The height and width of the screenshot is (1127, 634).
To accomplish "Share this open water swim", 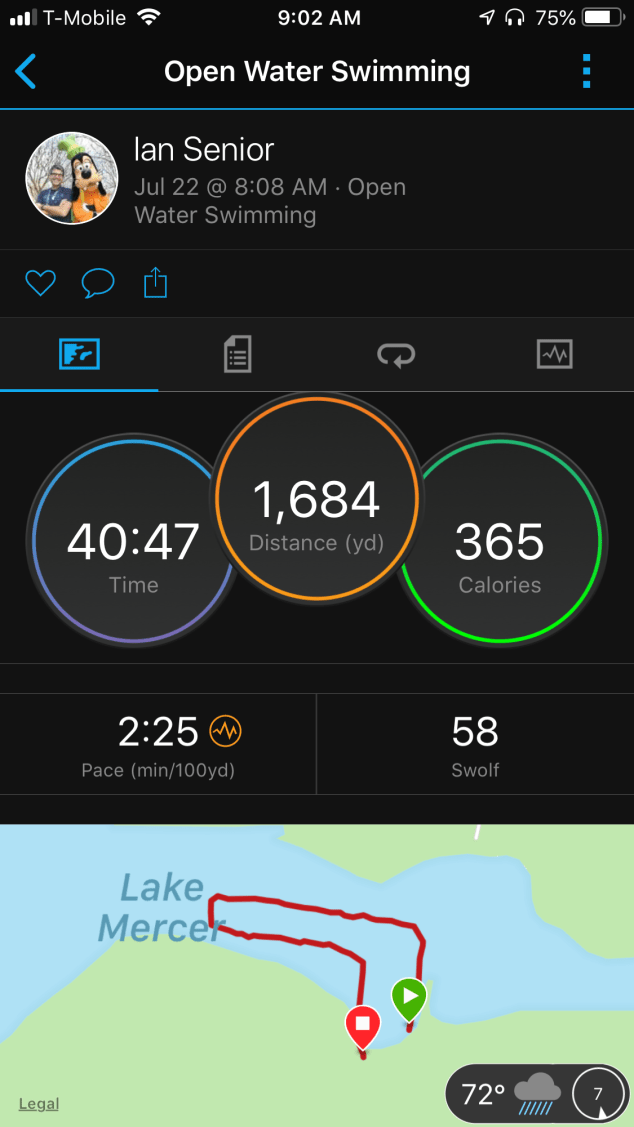I will [x=156, y=284].
